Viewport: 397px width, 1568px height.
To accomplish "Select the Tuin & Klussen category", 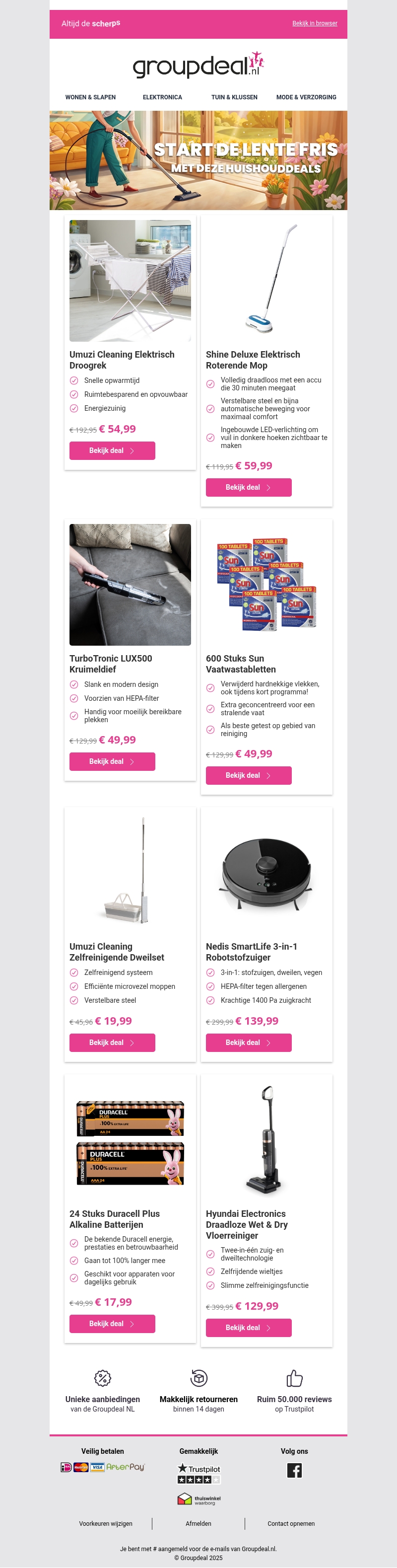I will tap(234, 97).
